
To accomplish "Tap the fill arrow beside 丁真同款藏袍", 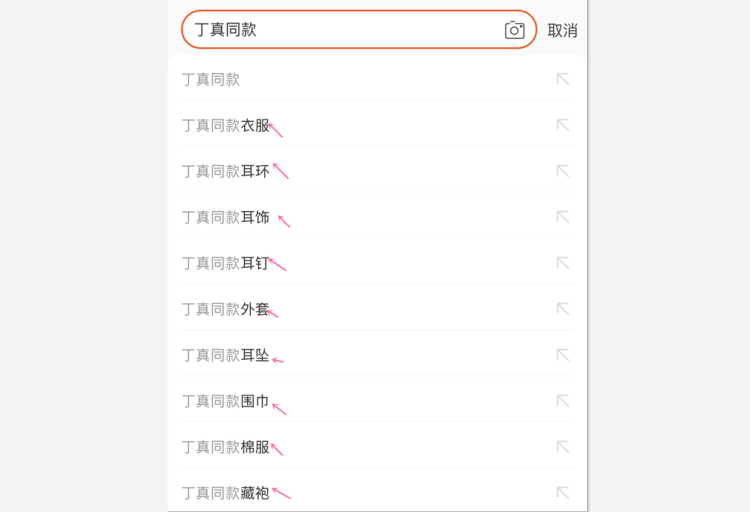I will click(563, 492).
